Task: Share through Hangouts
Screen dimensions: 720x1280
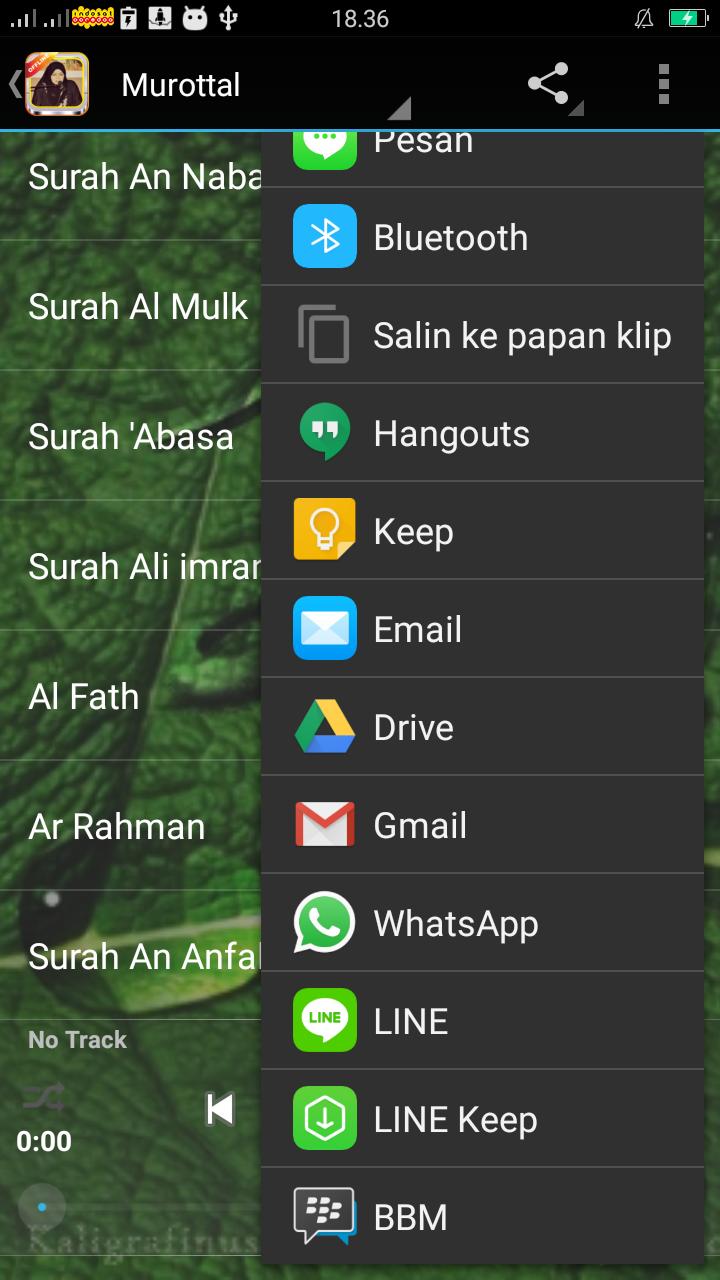Action: click(x=480, y=433)
